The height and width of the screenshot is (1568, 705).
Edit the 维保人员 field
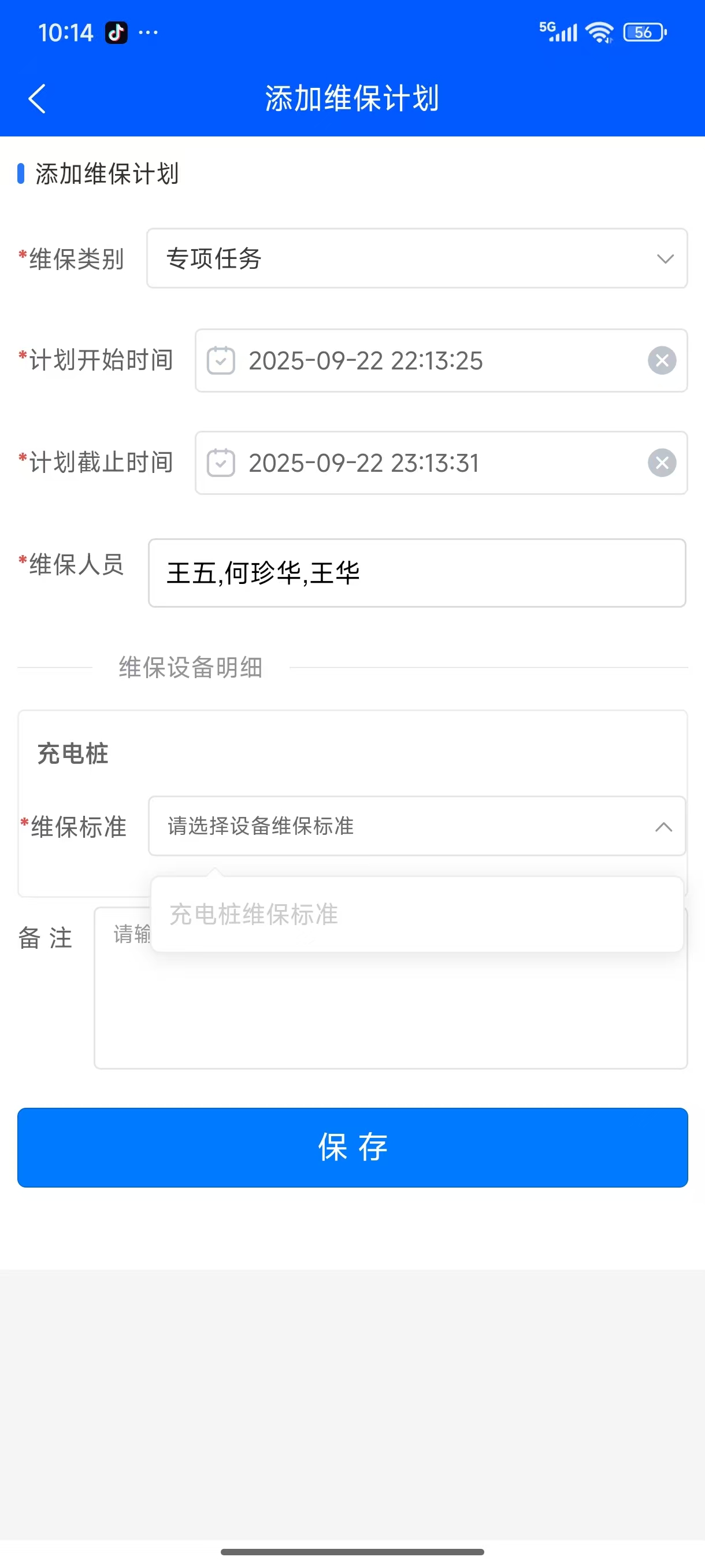pos(417,573)
